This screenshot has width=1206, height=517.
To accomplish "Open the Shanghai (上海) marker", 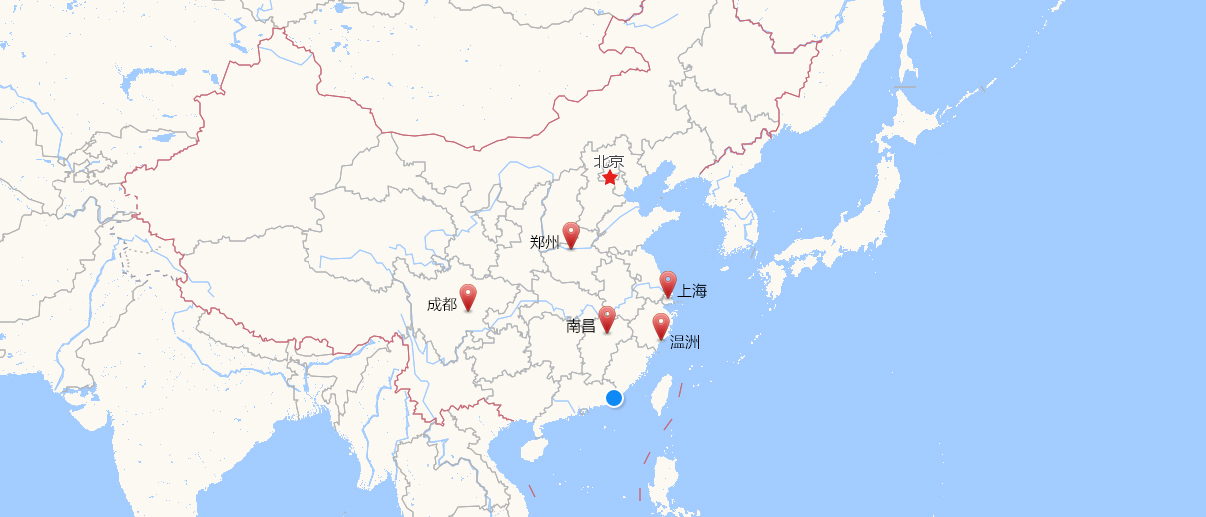I will 668,283.
